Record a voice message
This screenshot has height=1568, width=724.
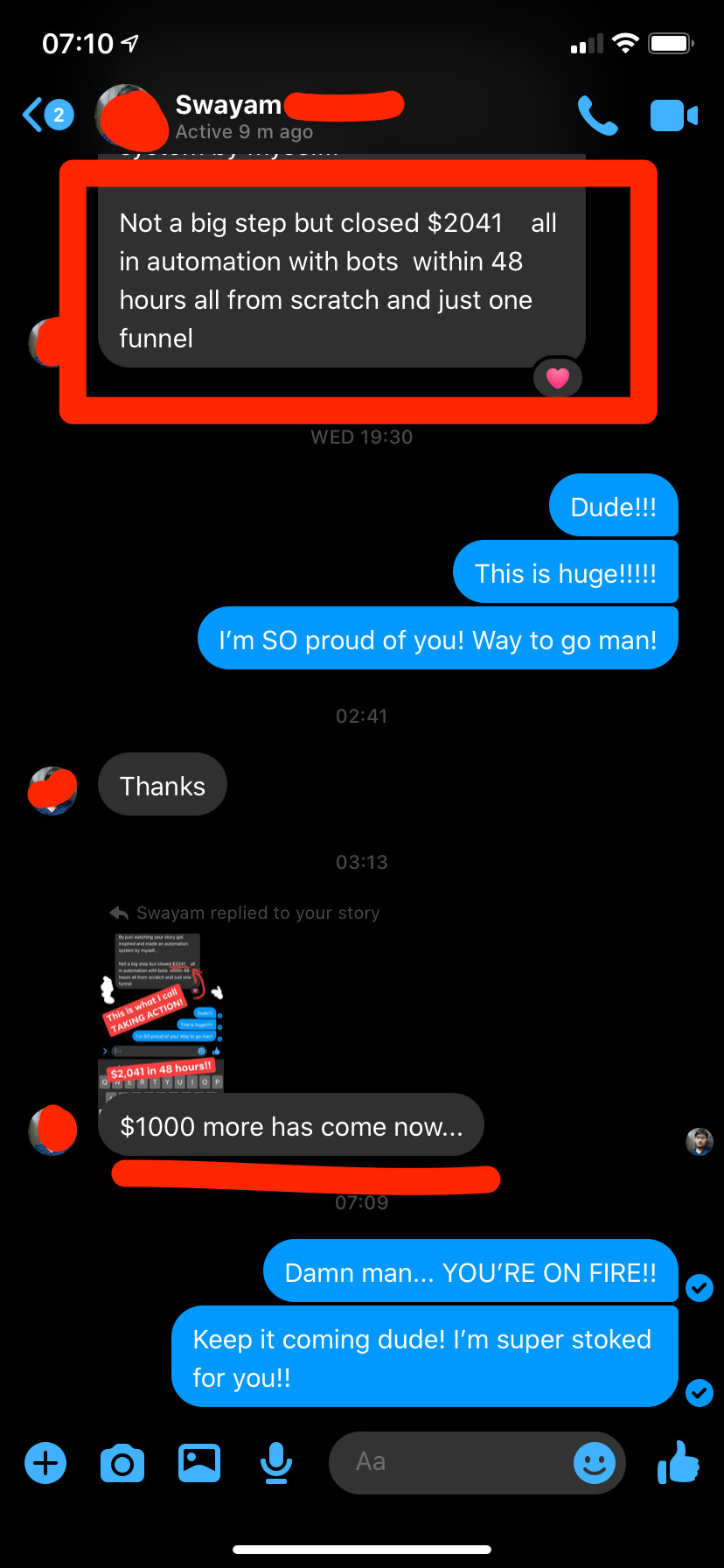click(276, 1462)
